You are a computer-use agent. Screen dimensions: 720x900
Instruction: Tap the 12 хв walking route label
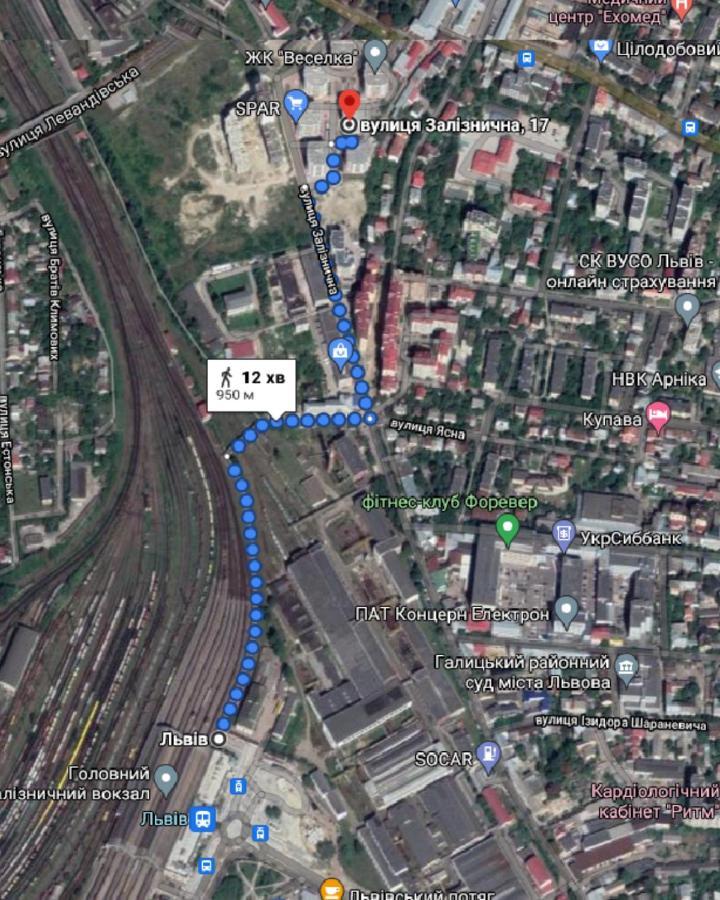(x=252, y=384)
